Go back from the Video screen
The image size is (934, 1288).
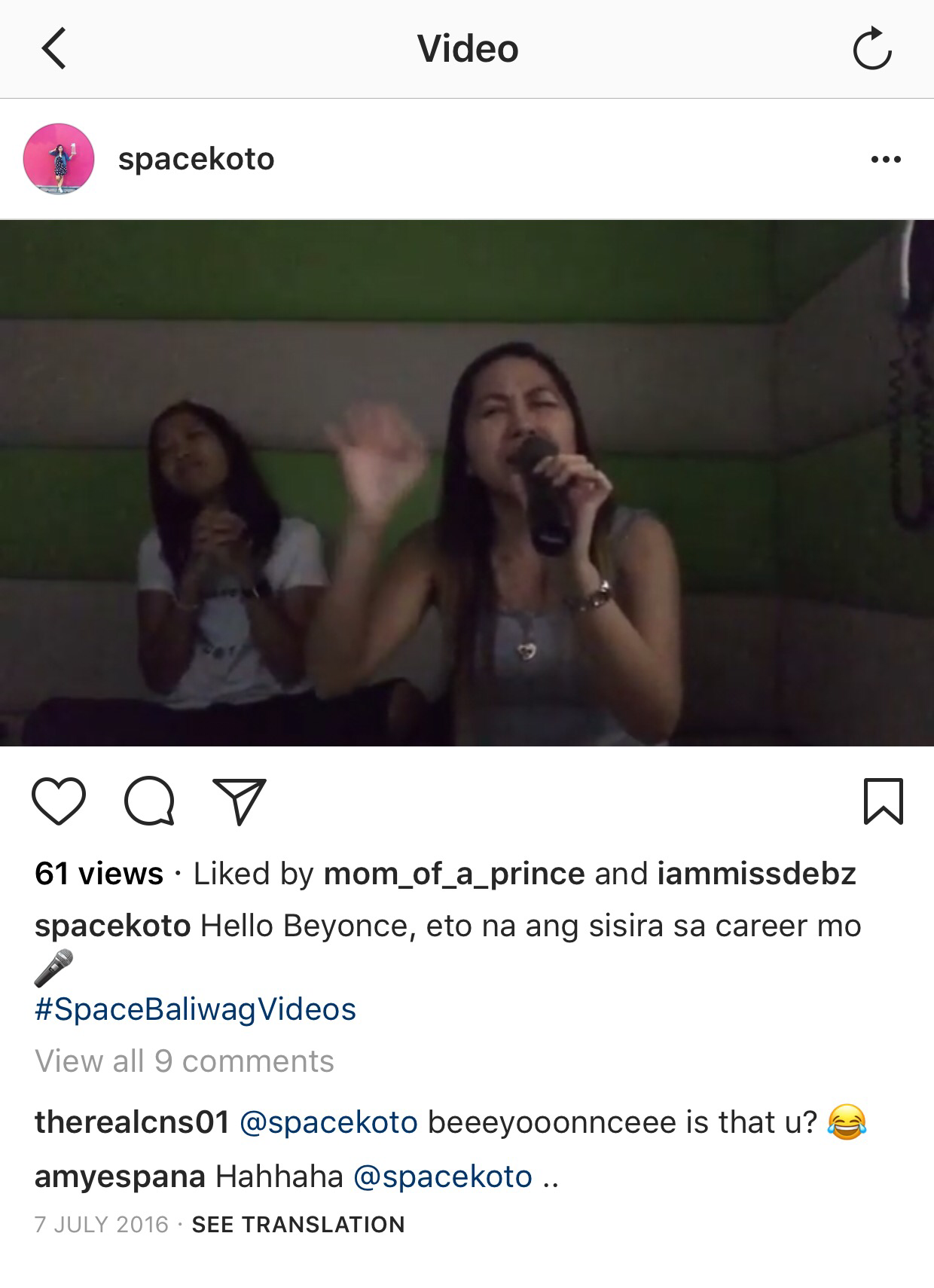(54, 49)
